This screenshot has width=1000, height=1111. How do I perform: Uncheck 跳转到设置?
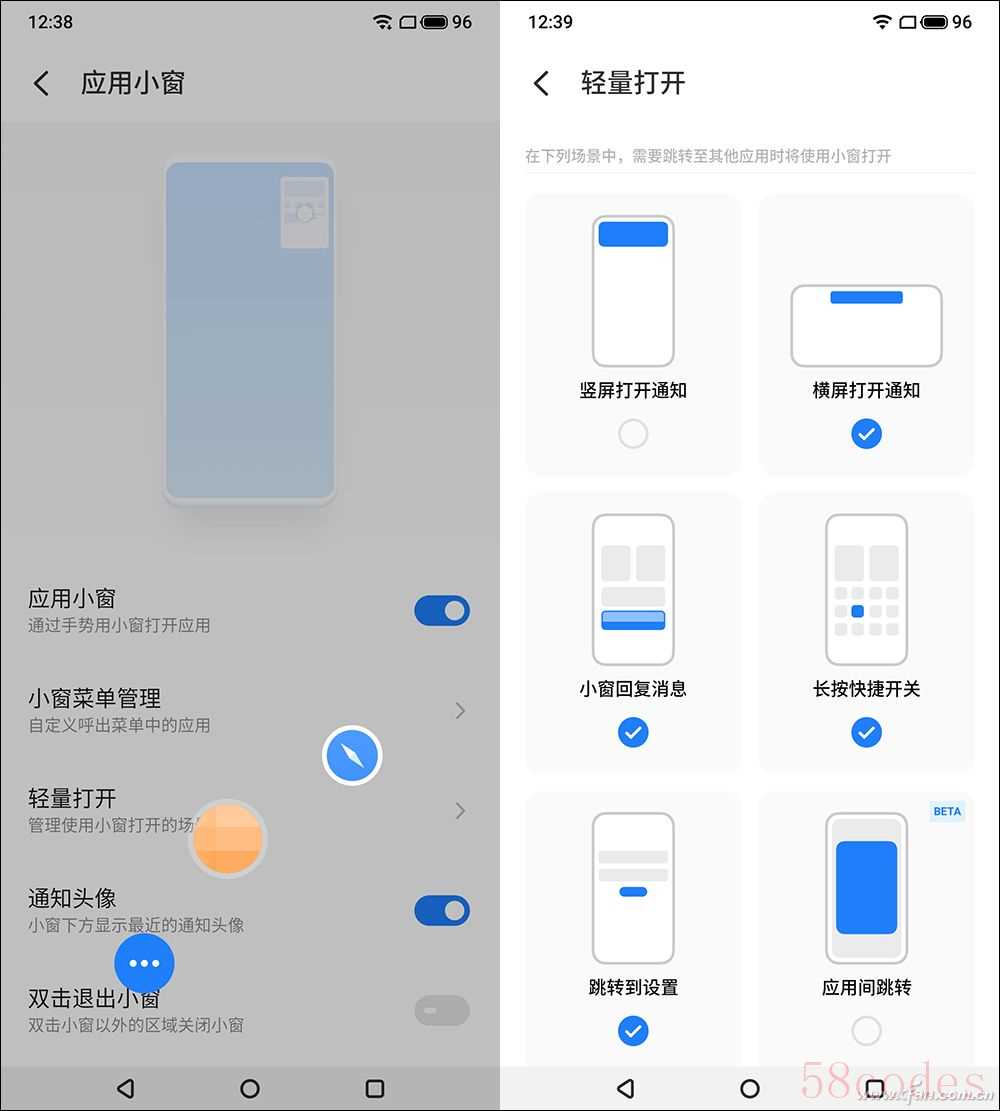(633, 1031)
